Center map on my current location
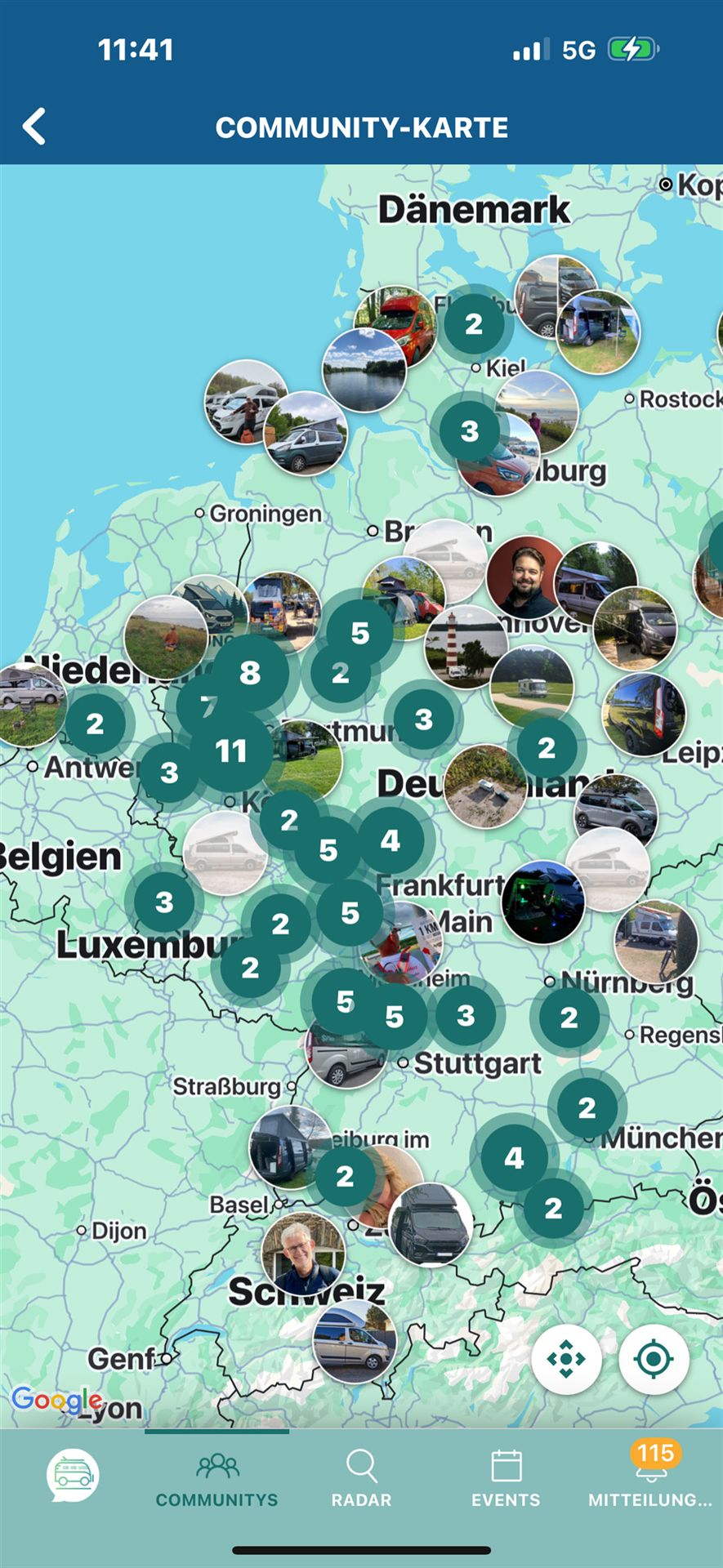Viewport: 723px width, 1568px height. [x=654, y=1360]
